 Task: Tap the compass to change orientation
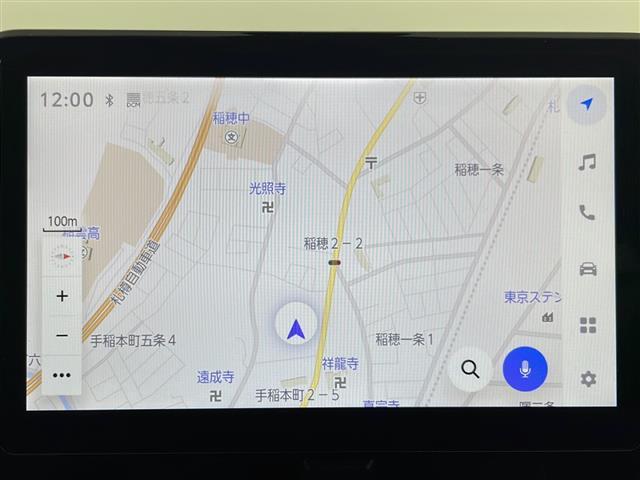coord(62,256)
